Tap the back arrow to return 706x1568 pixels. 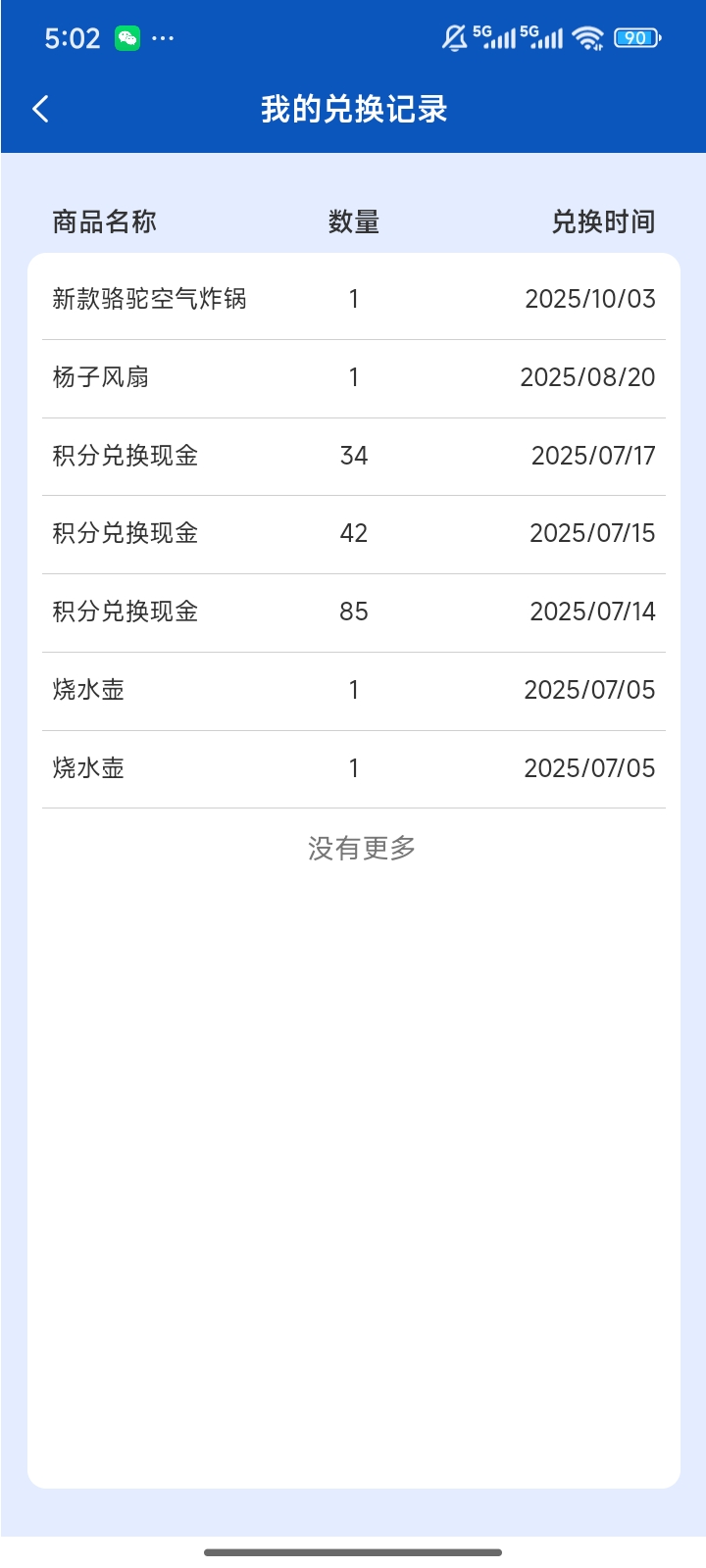pos(41,109)
